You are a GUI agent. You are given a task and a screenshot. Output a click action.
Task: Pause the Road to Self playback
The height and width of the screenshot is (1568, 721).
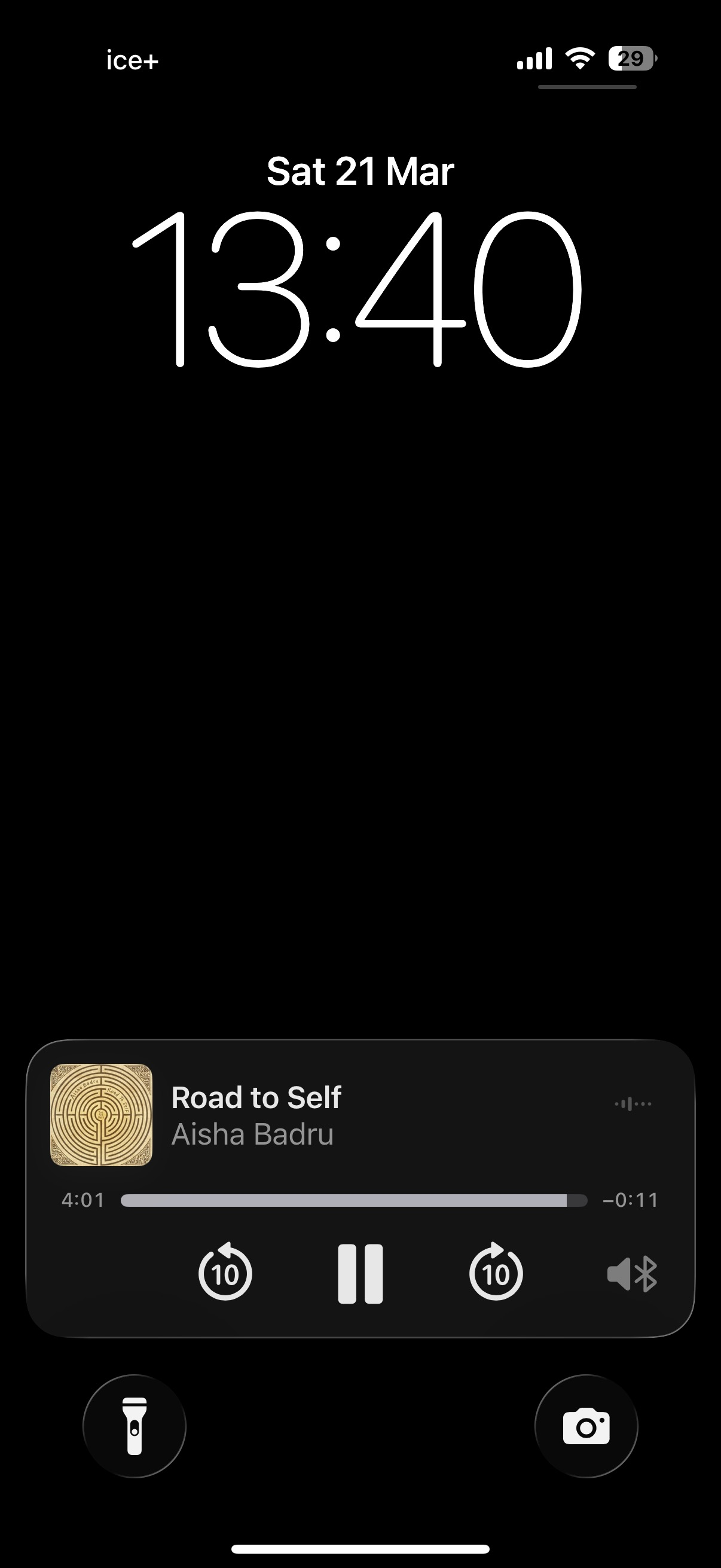pyautogui.click(x=360, y=1273)
